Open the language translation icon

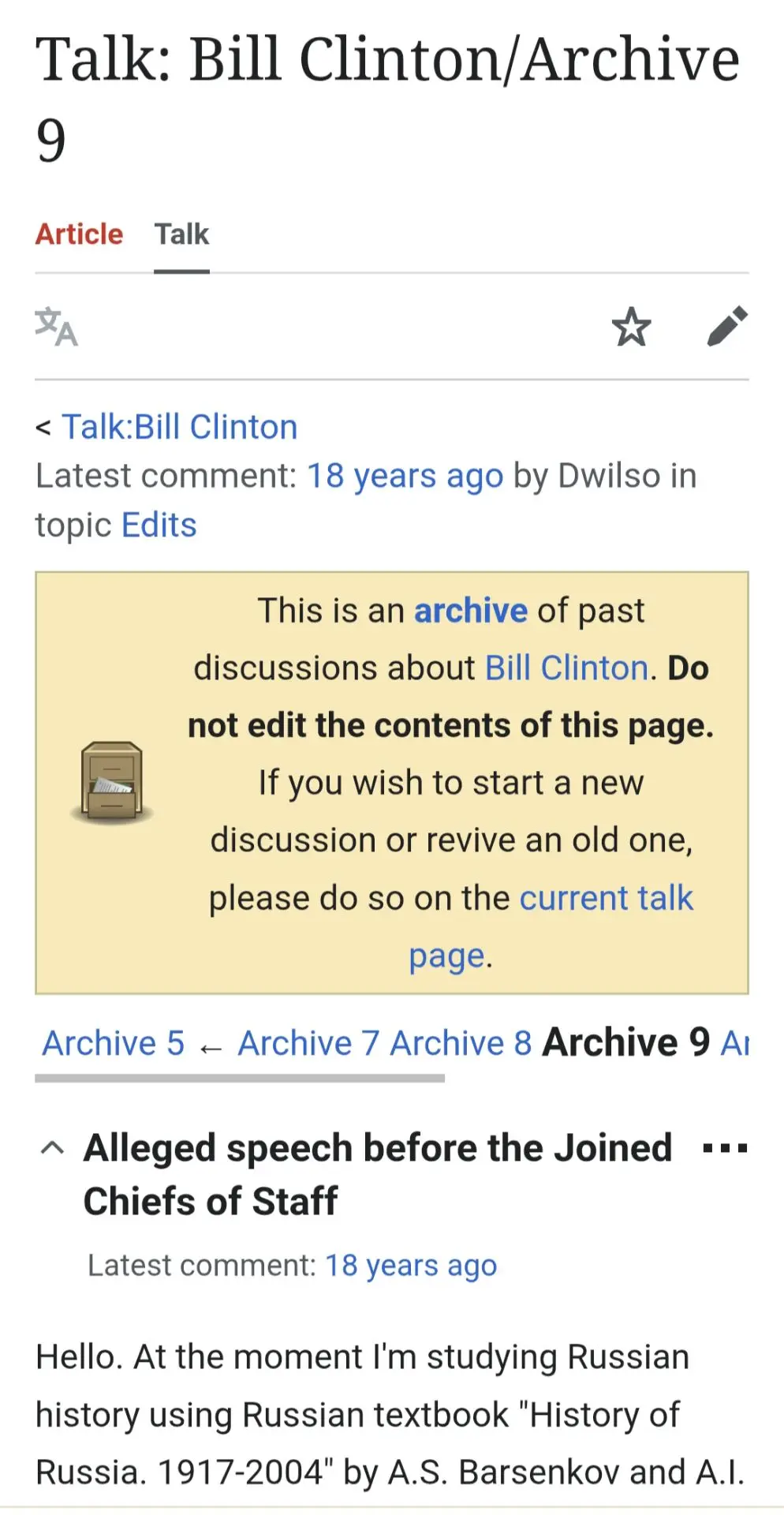tap(56, 327)
